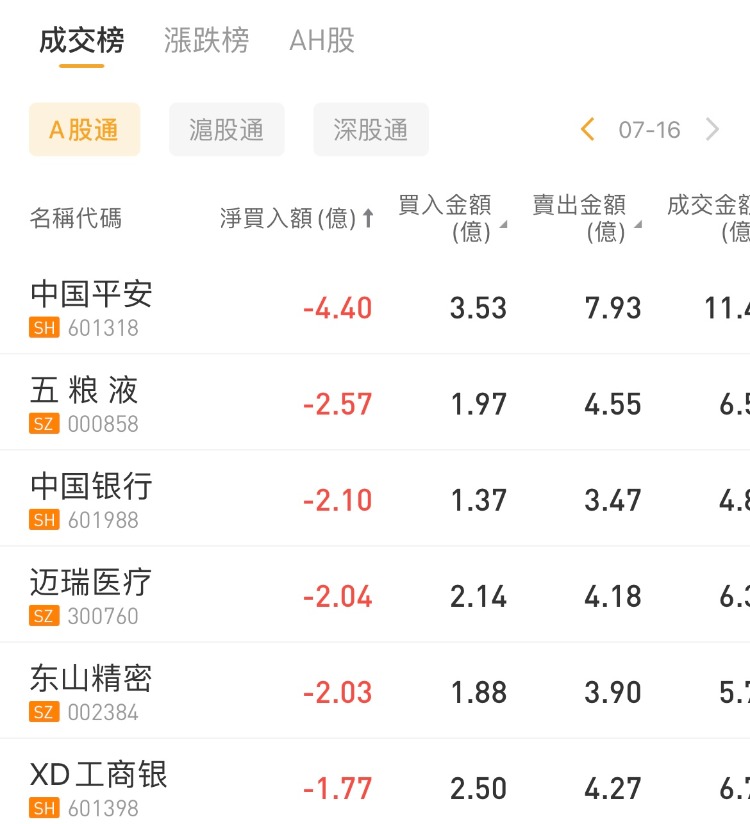This screenshot has width=750, height=824.
Task: Filter by 深股通
Action: [370, 130]
